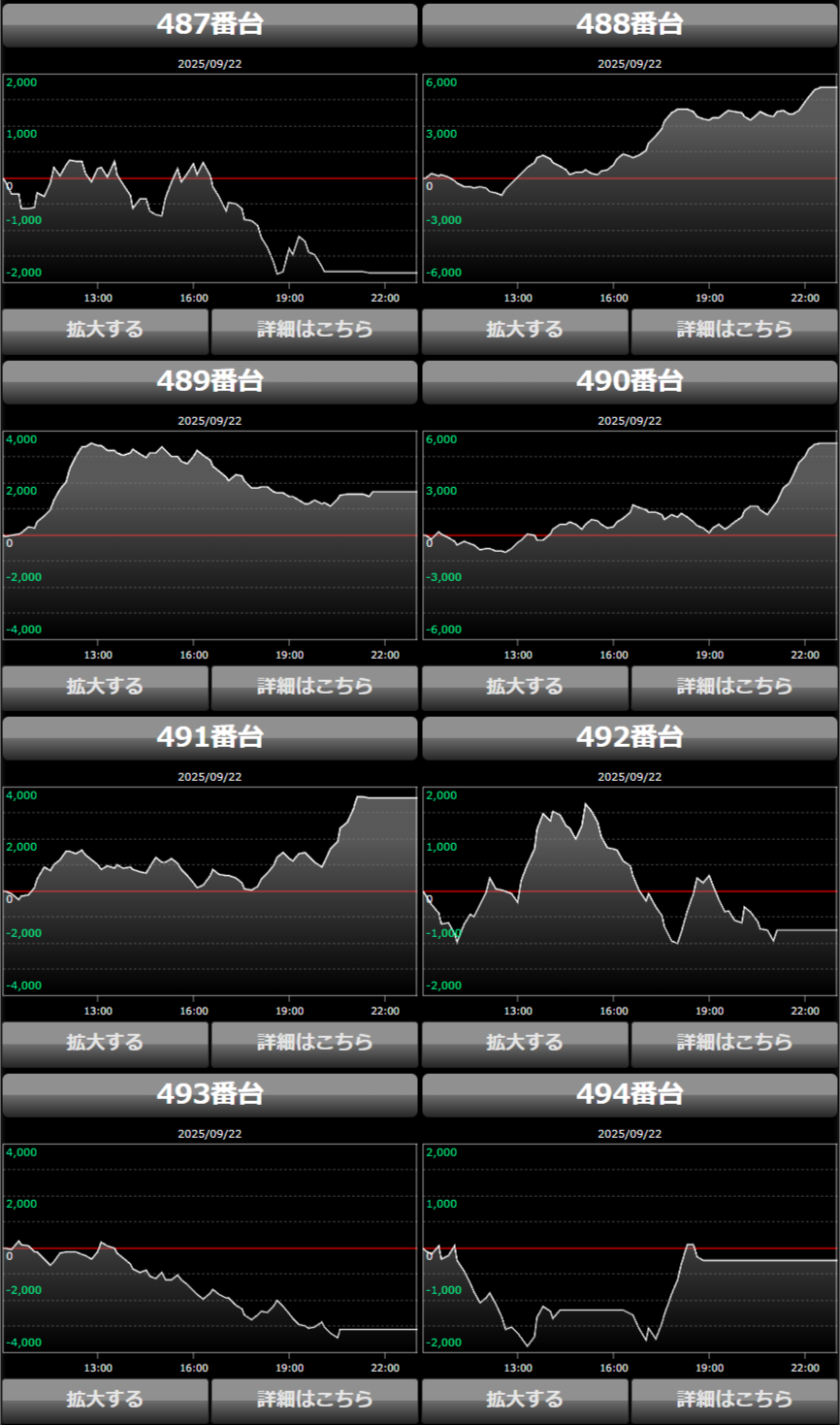
Task: Show details of 492番台 via 詳細はこちら
Action: pos(734,1043)
